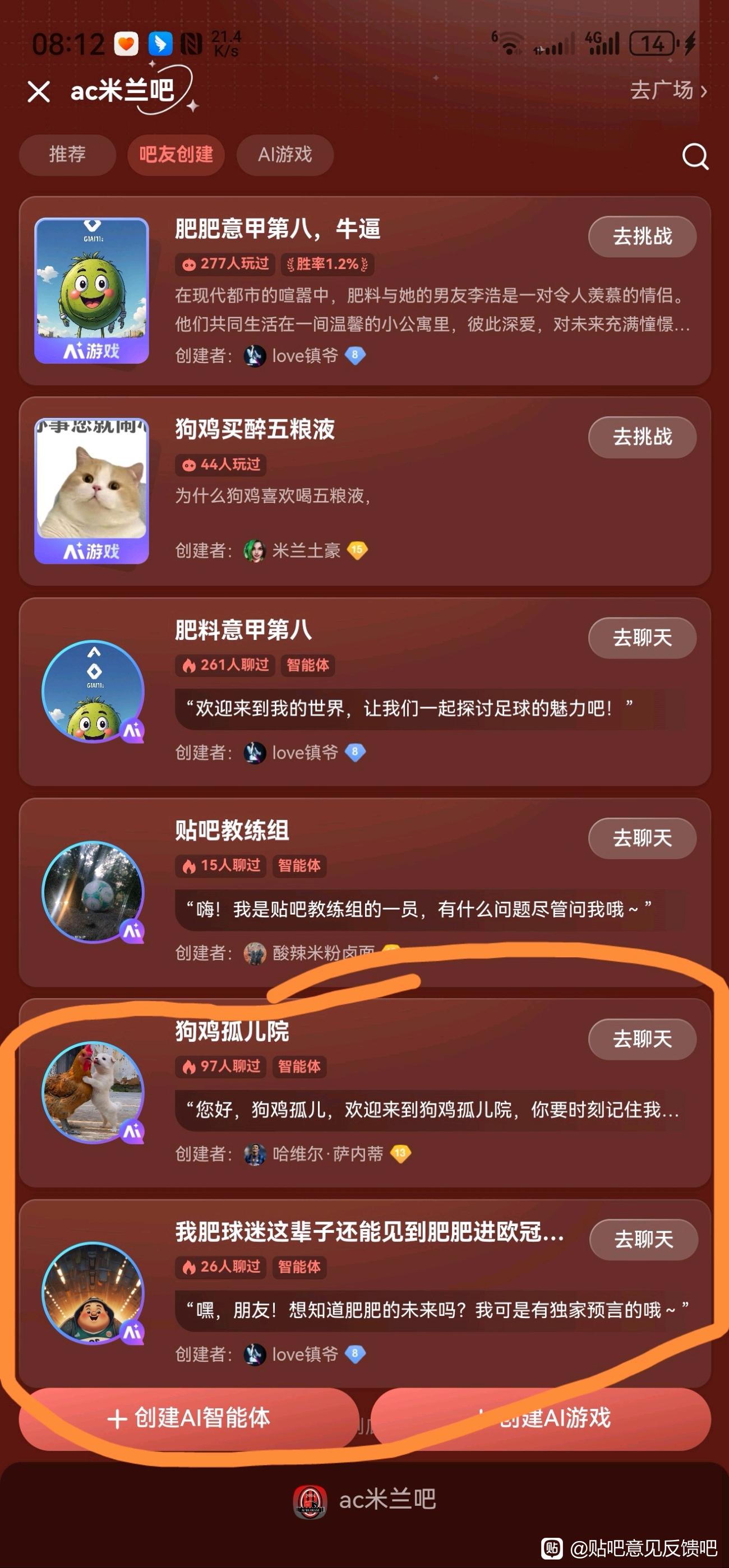Tap 去聊天 for 我肥球迷这辈子 agent
The image size is (729, 1568).
pos(643,1239)
